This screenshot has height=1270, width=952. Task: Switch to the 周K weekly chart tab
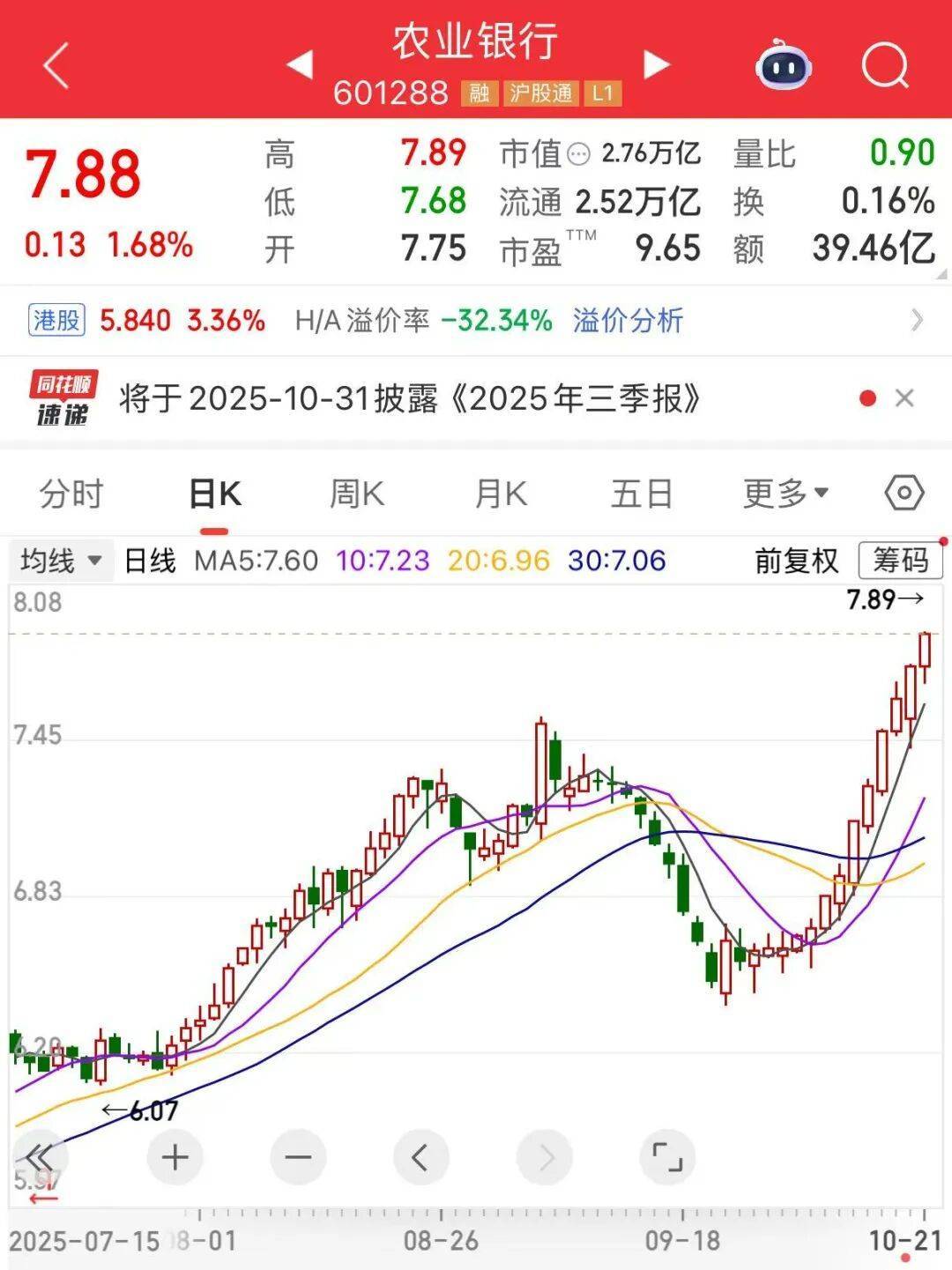[x=357, y=494]
